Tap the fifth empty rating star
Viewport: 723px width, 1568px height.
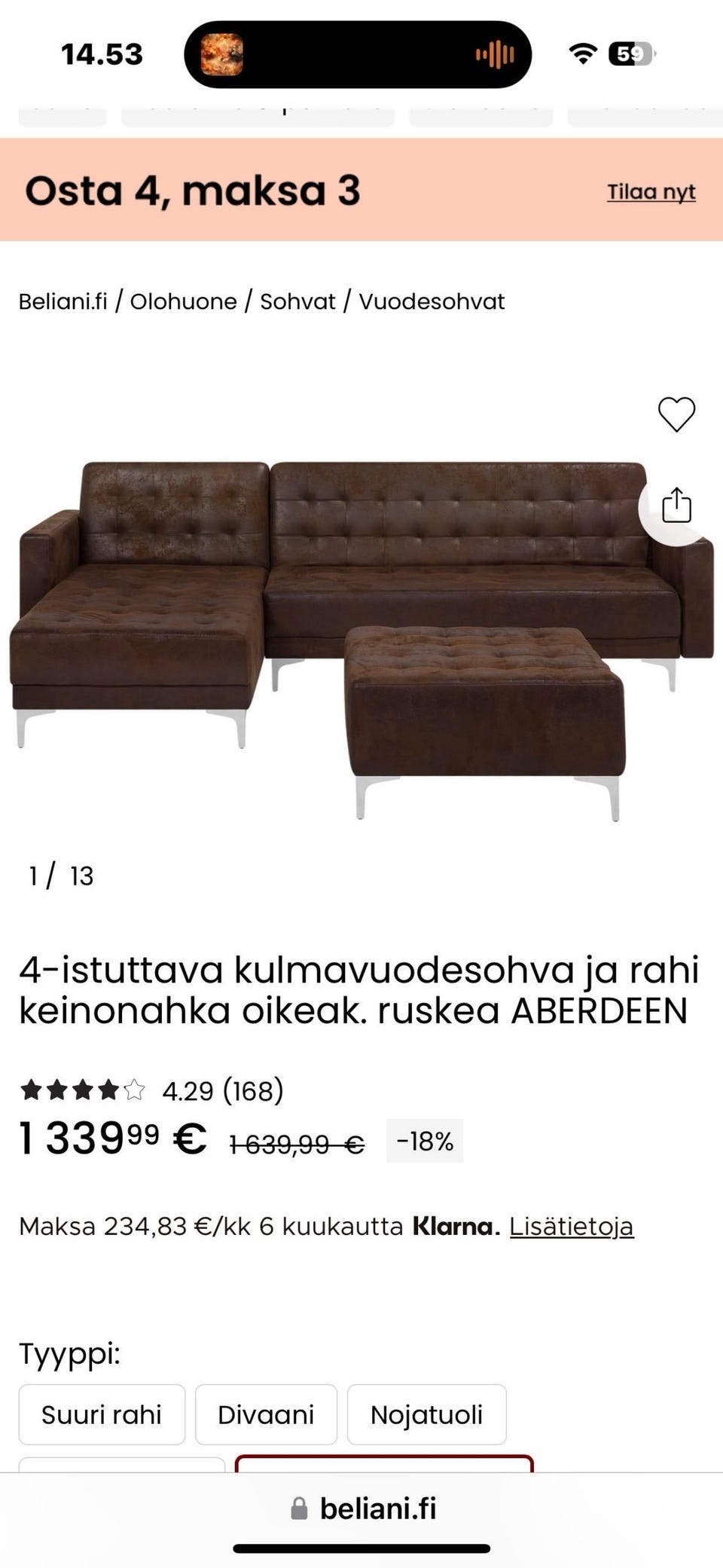(x=132, y=1090)
